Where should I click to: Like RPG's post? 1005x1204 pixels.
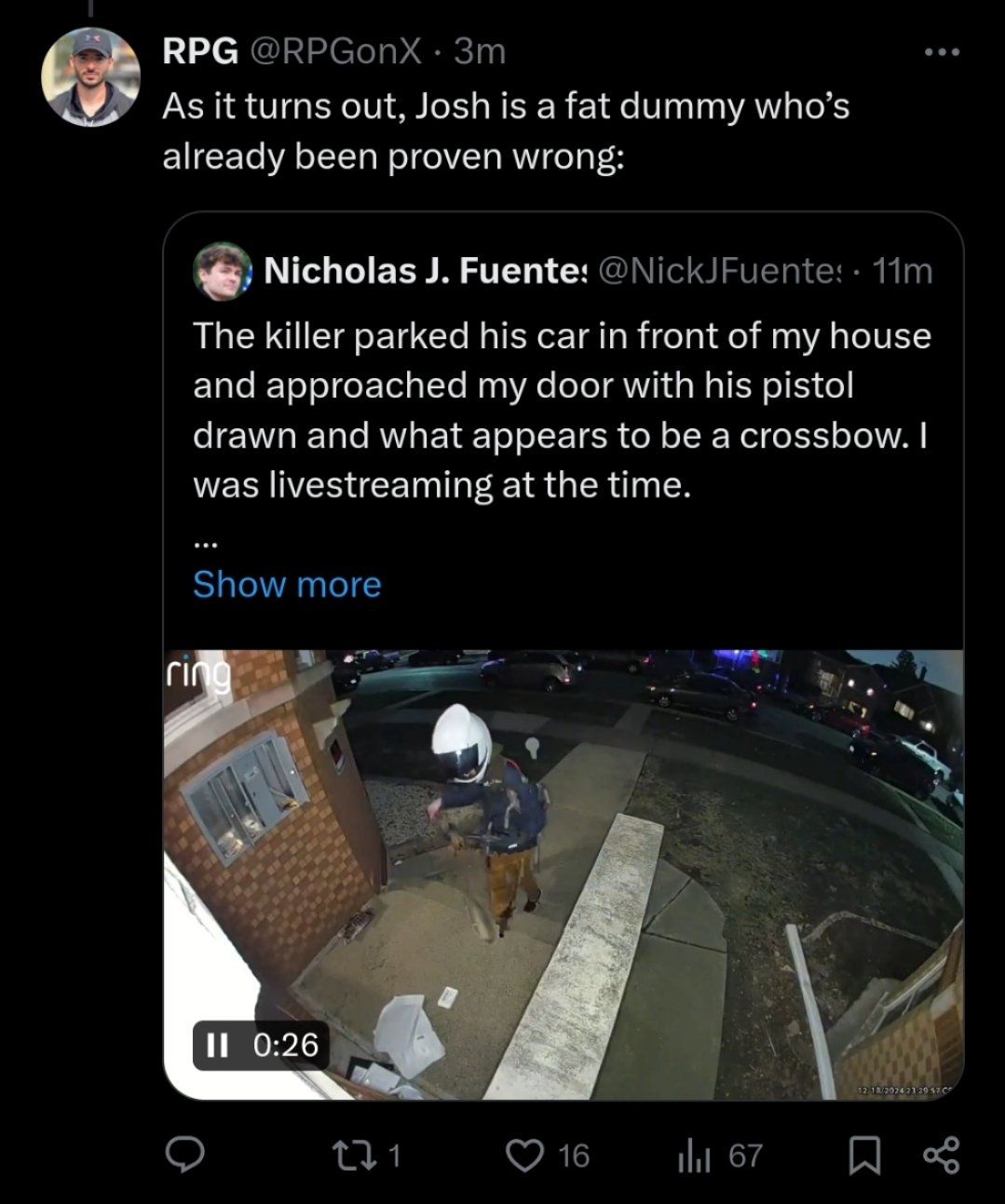click(524, 1156)
